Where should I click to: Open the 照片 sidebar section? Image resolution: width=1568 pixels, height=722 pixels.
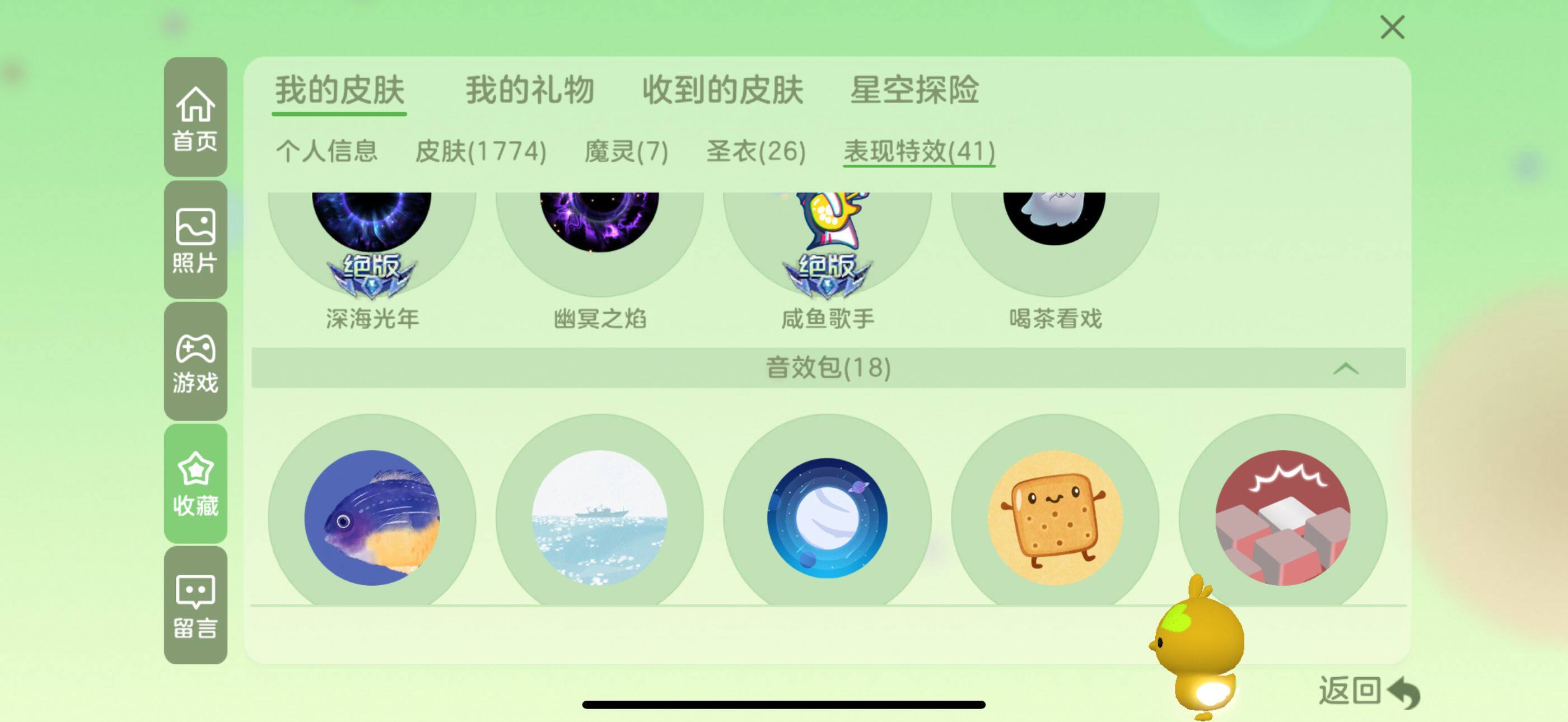tap(195, 240)
